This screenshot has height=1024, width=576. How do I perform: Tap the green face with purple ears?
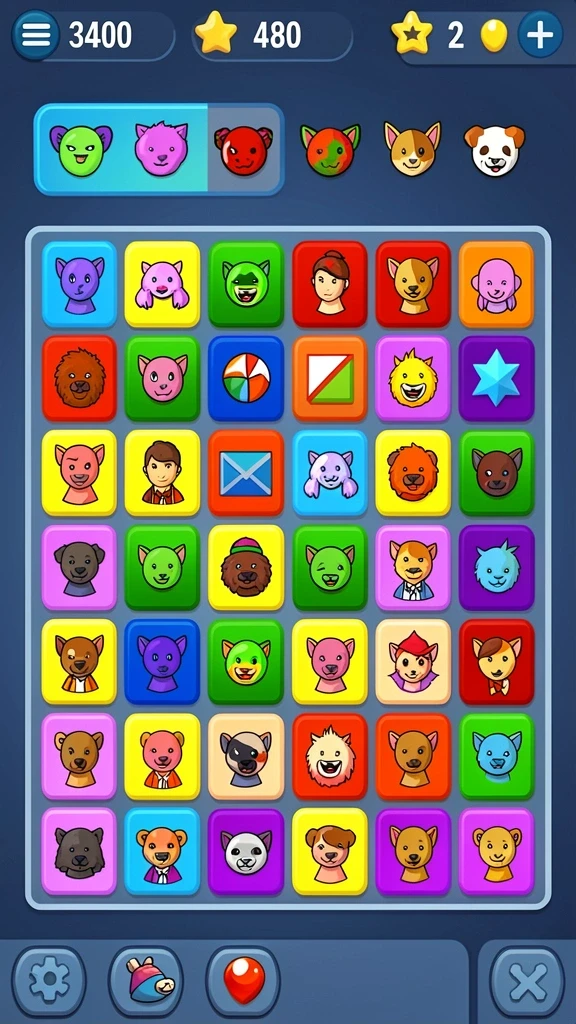(x=81, y=150)
